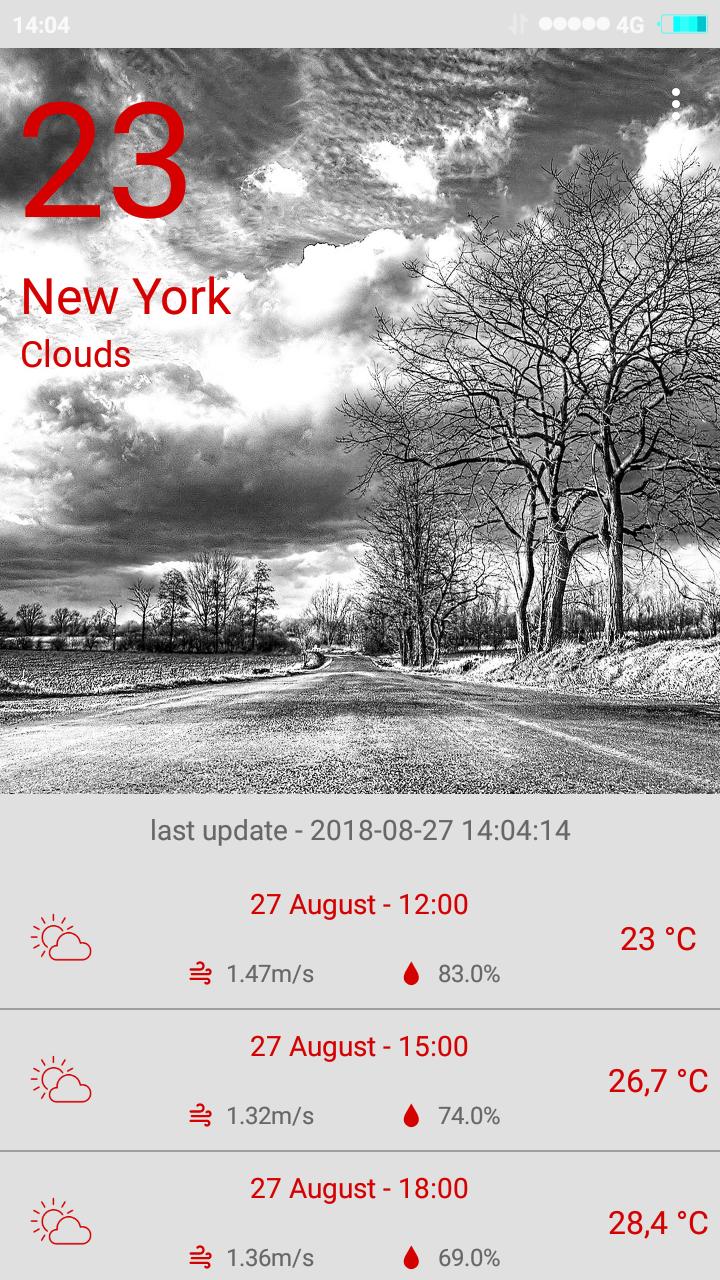
Task: Select the 27 August 15:00 forecast
Action: click(360, 1080)
